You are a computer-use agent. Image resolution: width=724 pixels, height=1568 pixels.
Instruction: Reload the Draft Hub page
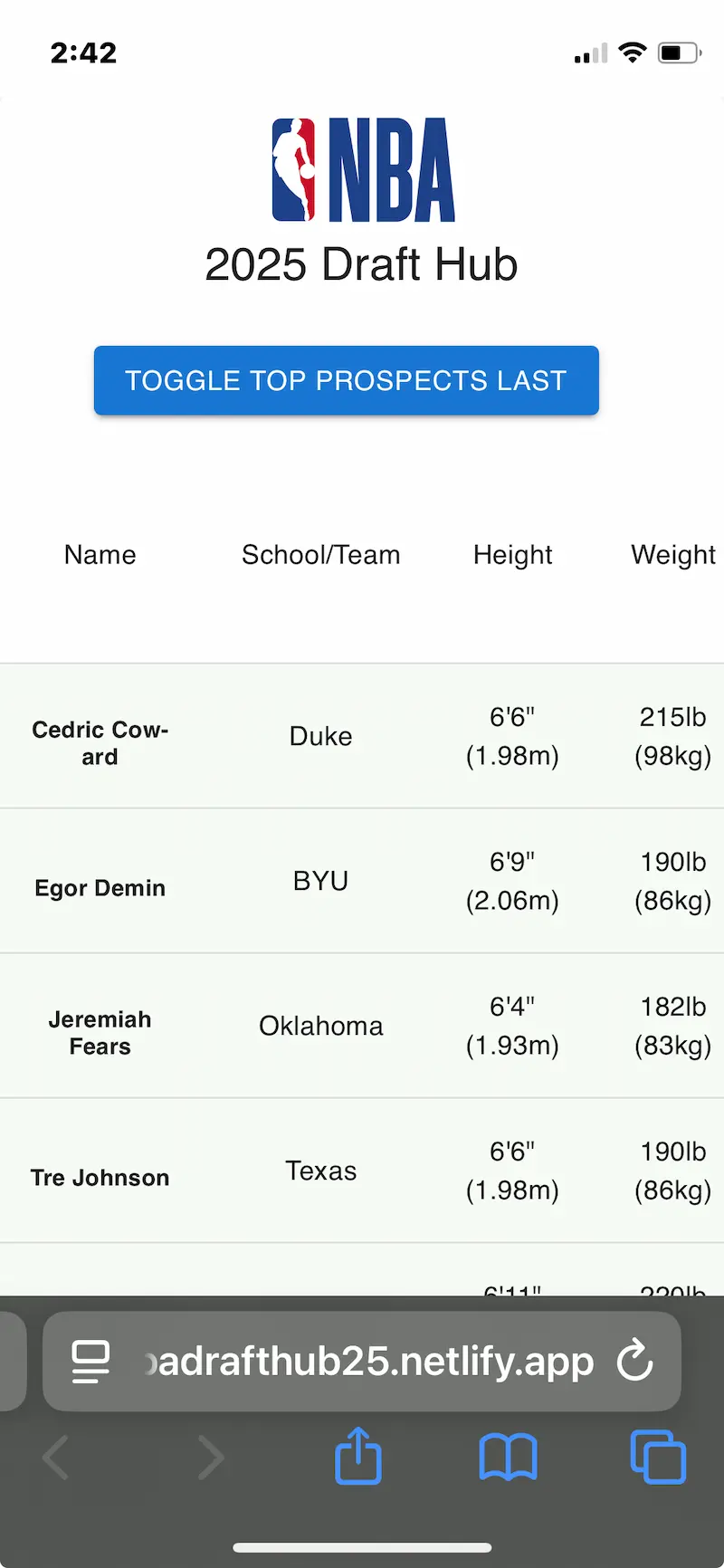click(x=634, y=1361)
